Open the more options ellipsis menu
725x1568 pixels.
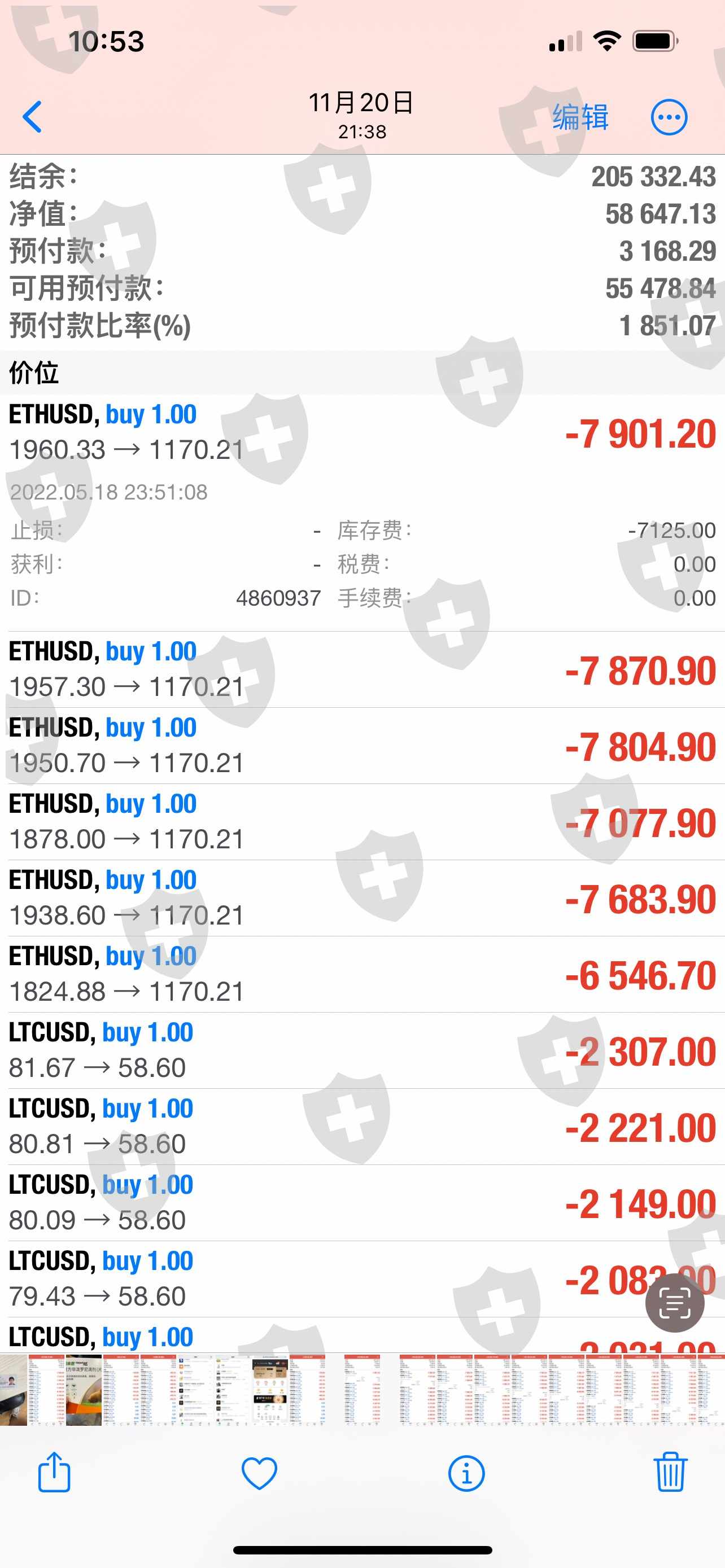[x=669, y=117]
